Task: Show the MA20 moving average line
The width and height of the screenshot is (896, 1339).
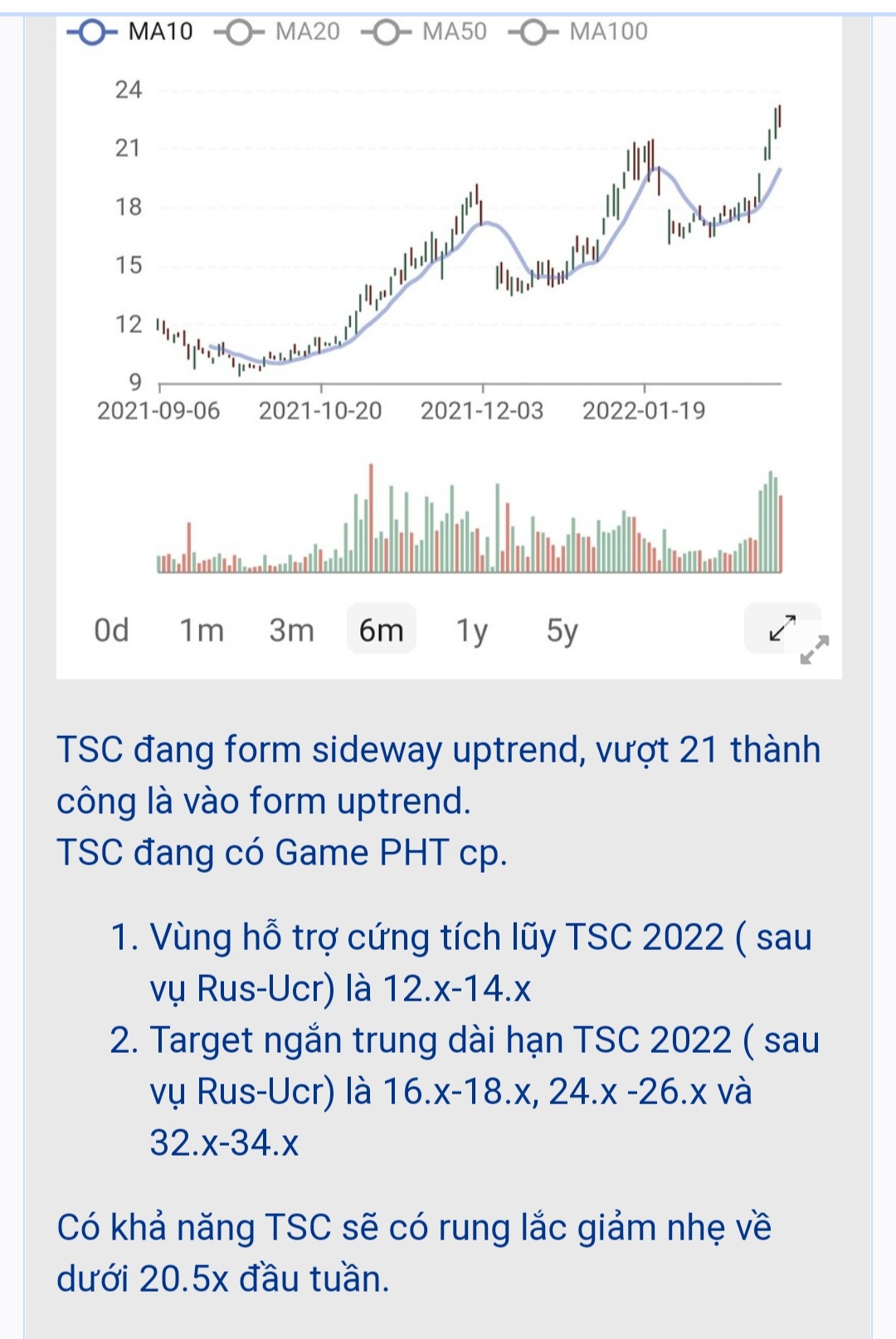Action: pos(279,32)
